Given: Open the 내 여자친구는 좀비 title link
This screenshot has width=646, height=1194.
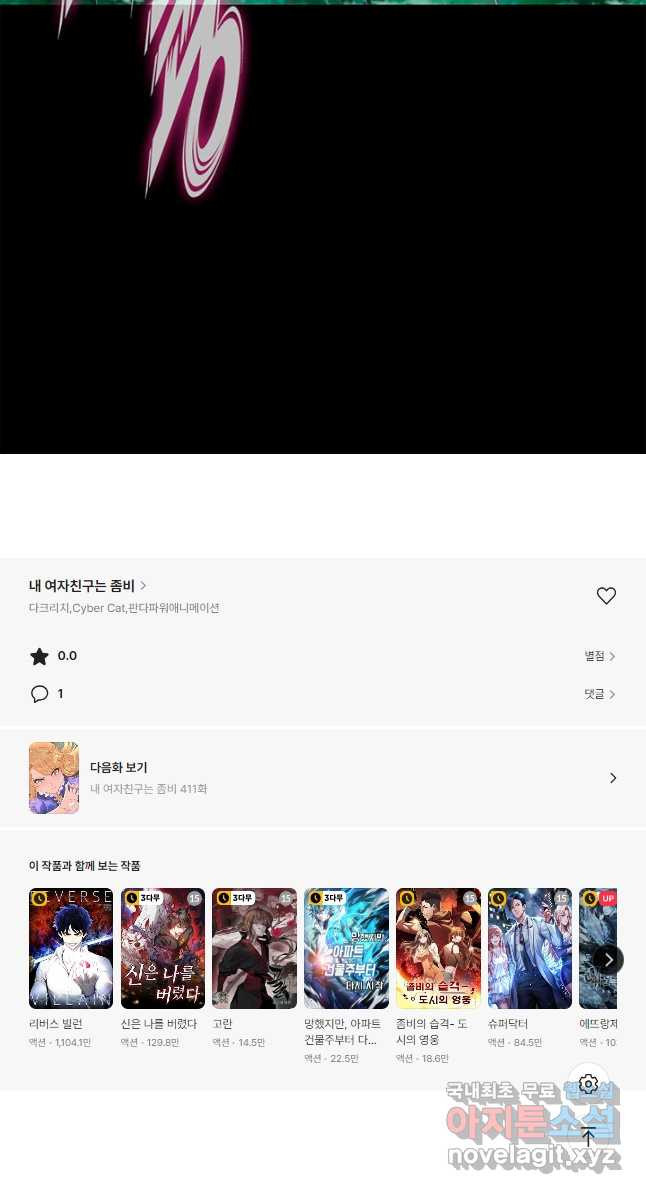Looking at the screenshot, I should (88, 586).
